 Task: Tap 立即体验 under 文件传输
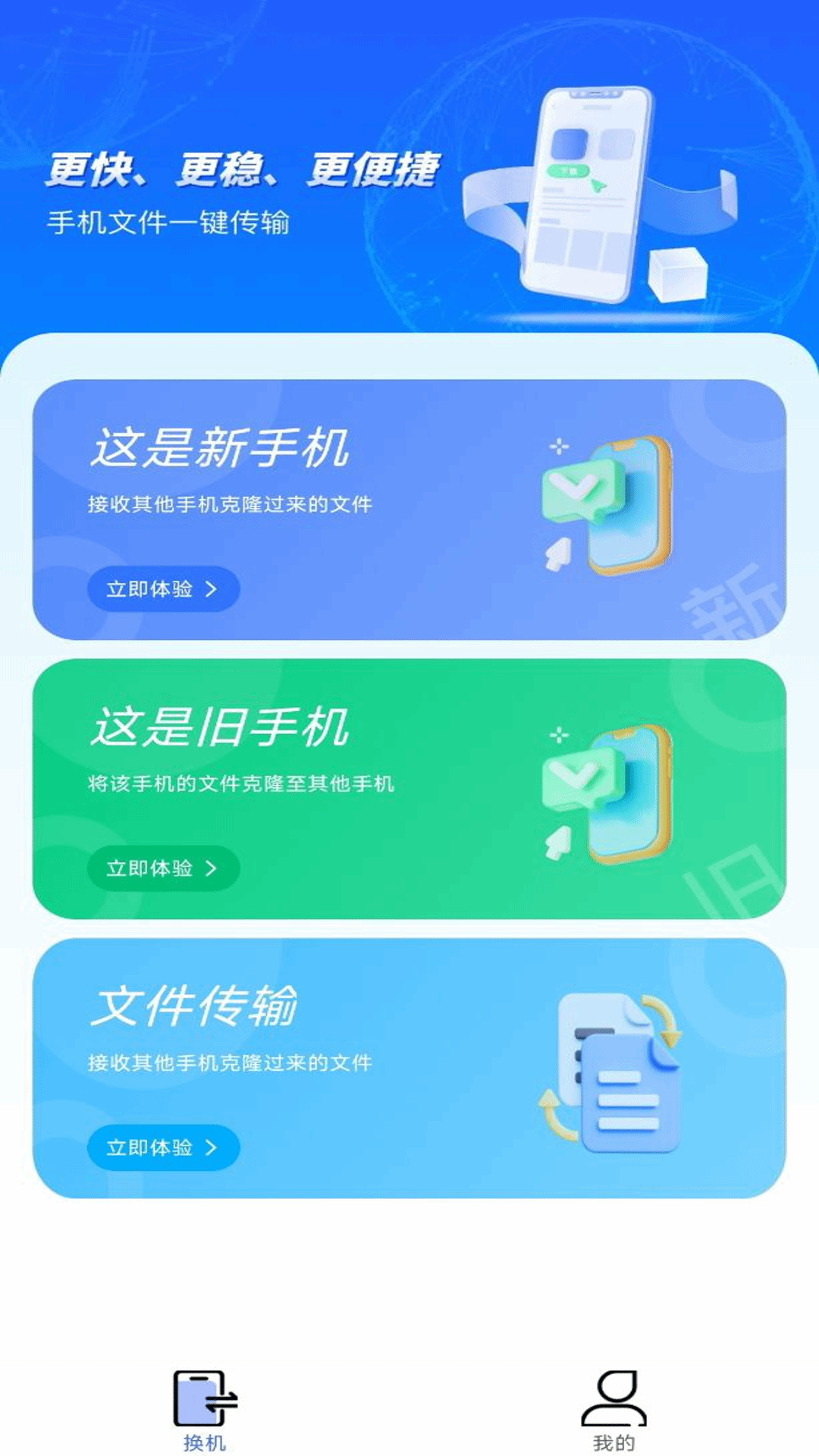(163, 1147)
